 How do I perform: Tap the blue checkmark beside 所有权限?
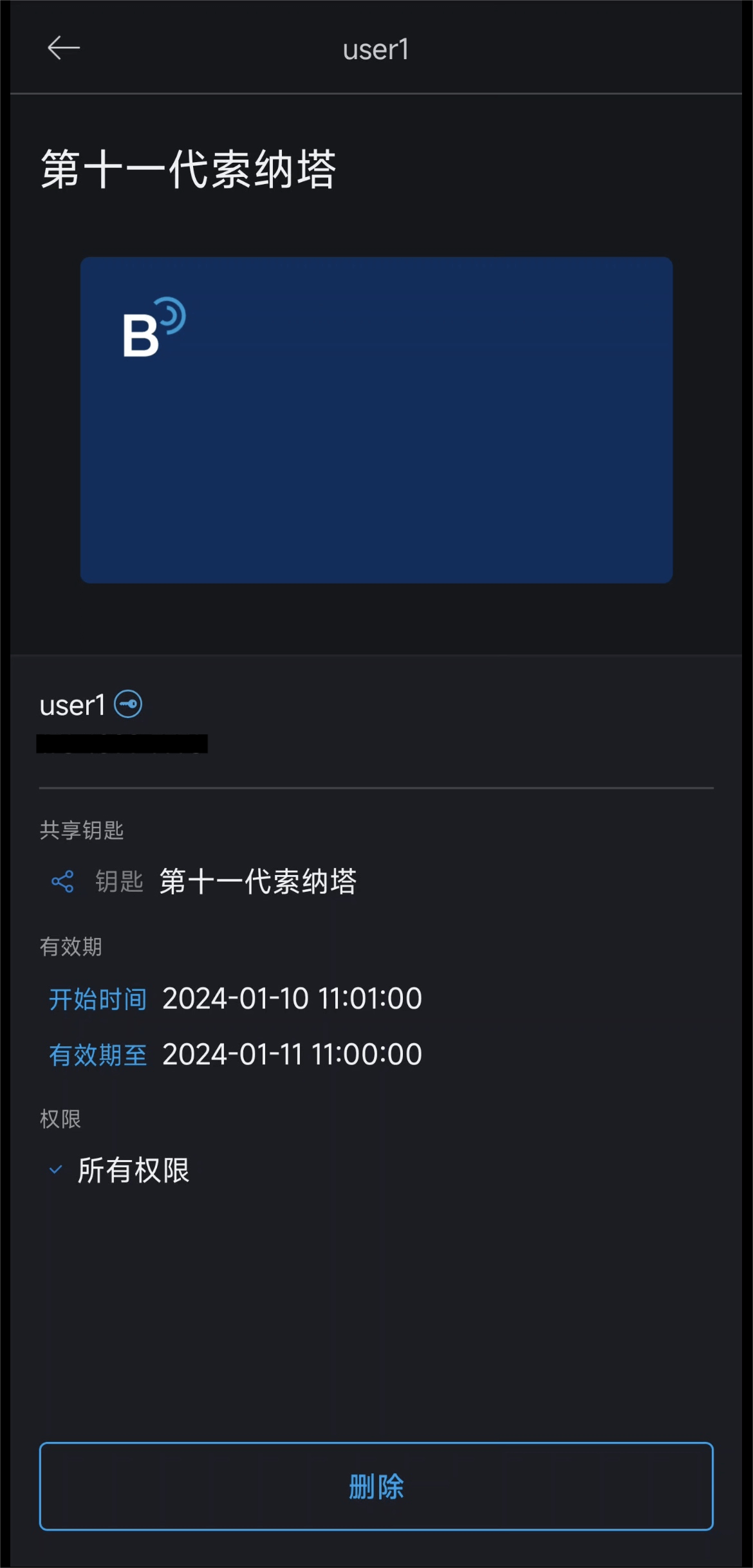(55, 1171)
